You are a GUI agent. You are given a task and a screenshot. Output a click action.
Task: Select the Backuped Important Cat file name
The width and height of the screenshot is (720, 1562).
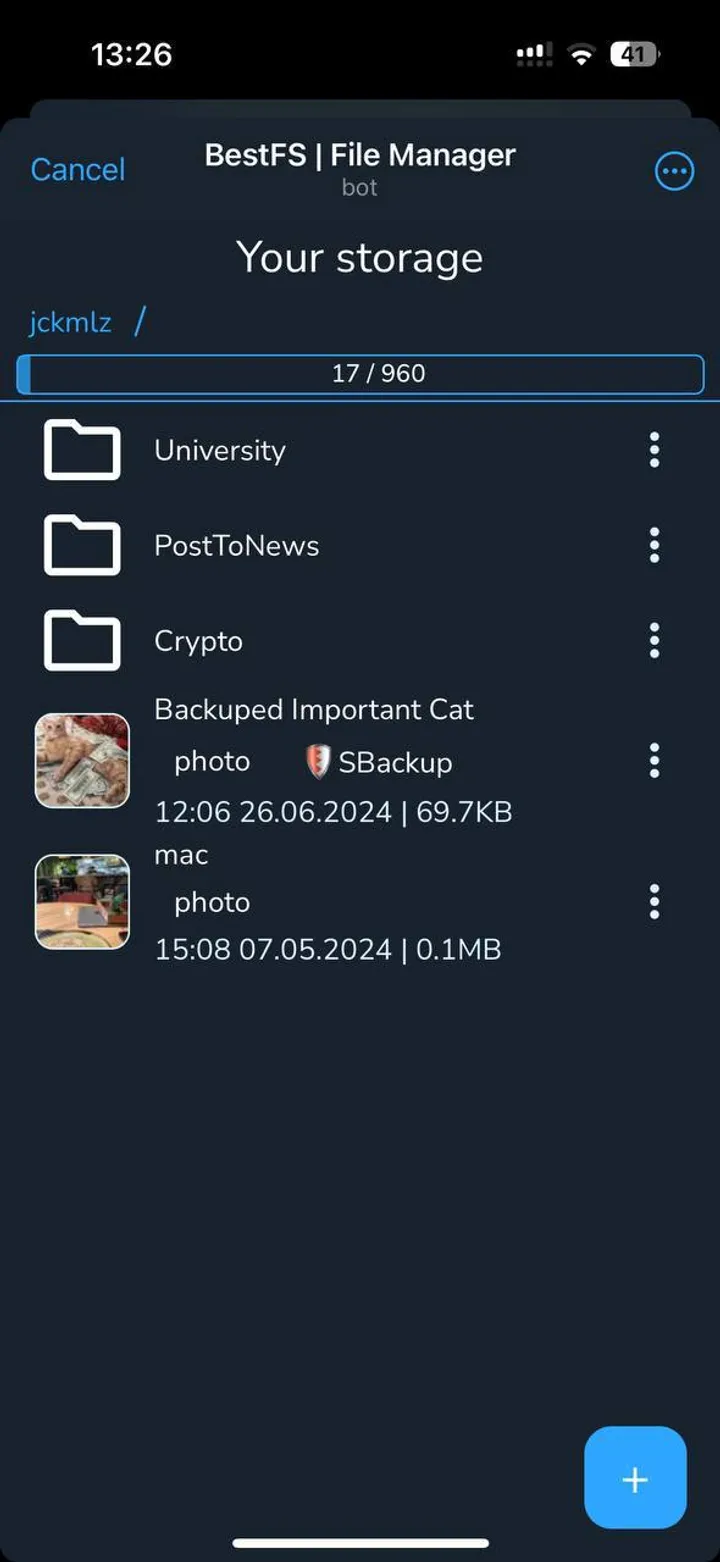(313, 709)
